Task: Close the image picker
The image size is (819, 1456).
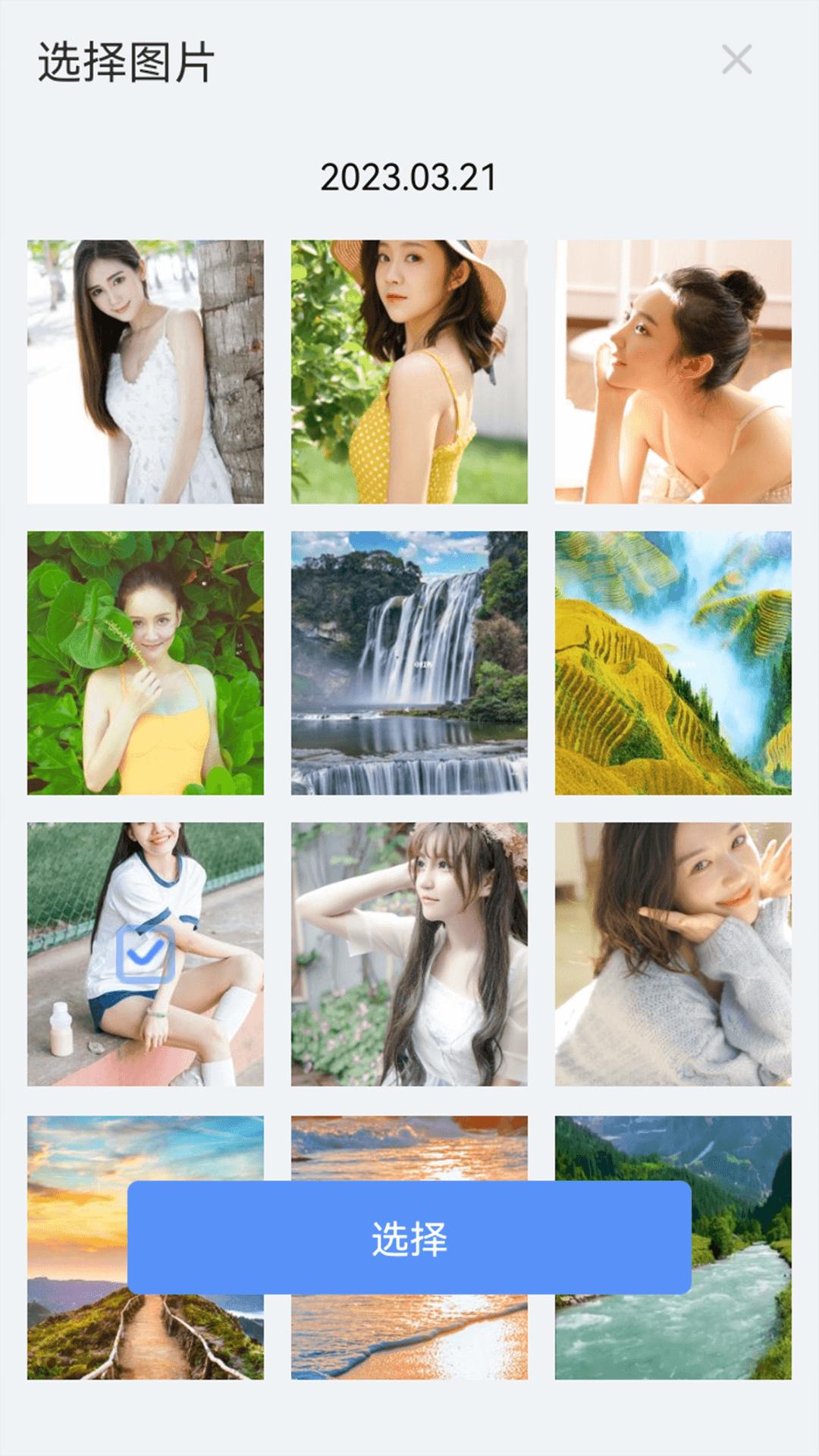Action: point(736,59)
